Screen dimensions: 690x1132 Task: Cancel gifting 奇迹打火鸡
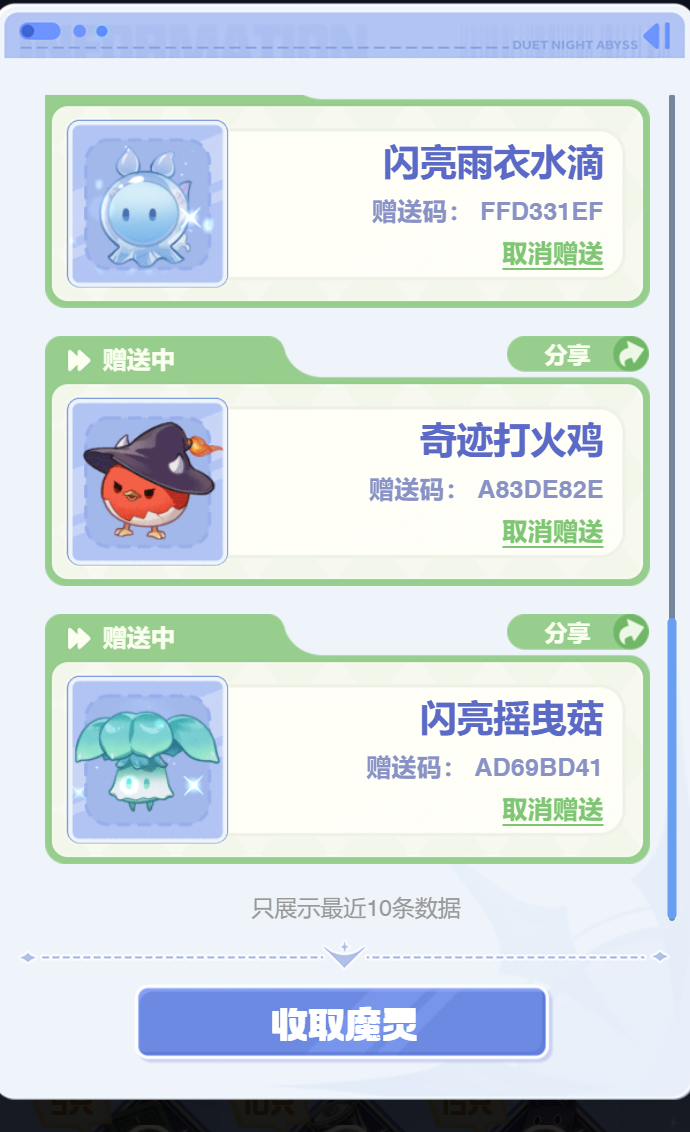point(552,532)
